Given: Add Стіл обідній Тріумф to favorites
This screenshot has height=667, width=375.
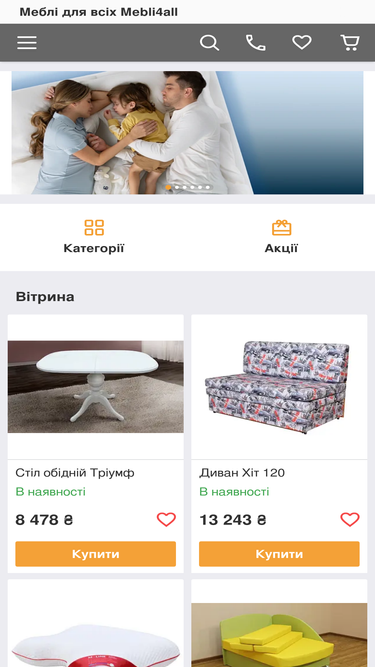Looking at the screenshot, I should [x=166, y=519].
